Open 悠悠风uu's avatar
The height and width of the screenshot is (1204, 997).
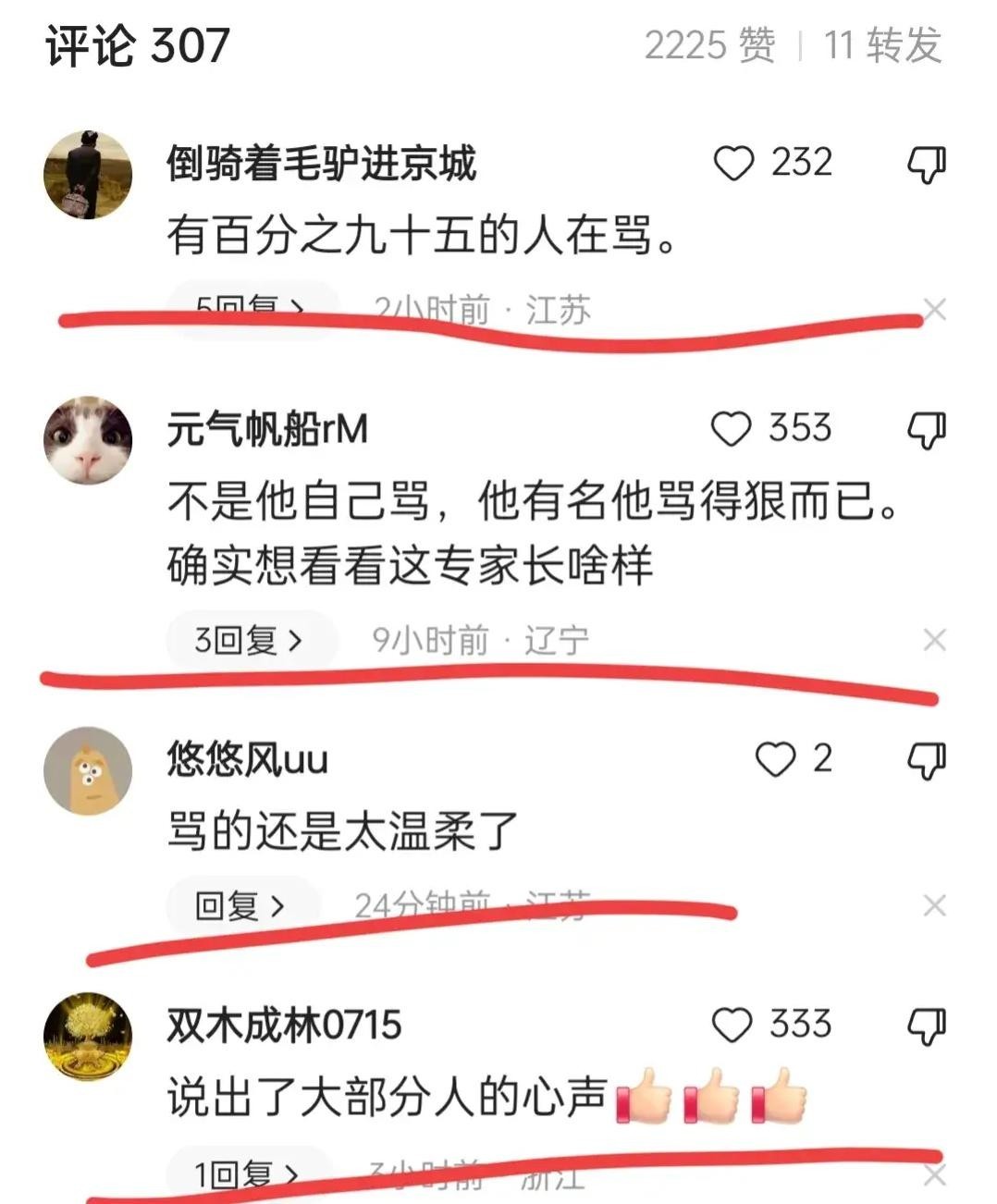[x=88, y=770]
